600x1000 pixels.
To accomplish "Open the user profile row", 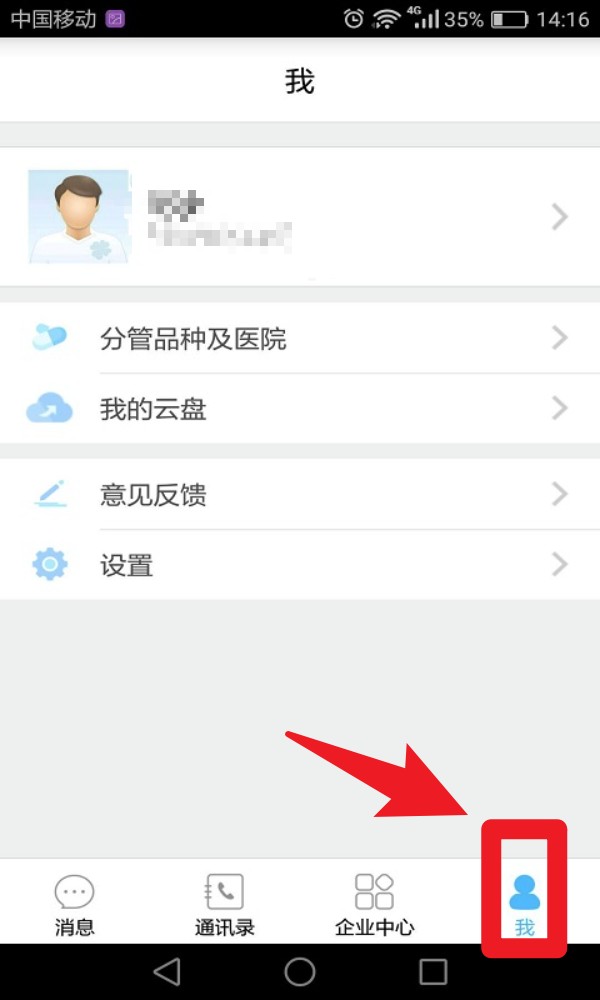I will pyautogui.click(x=300, y=217).
